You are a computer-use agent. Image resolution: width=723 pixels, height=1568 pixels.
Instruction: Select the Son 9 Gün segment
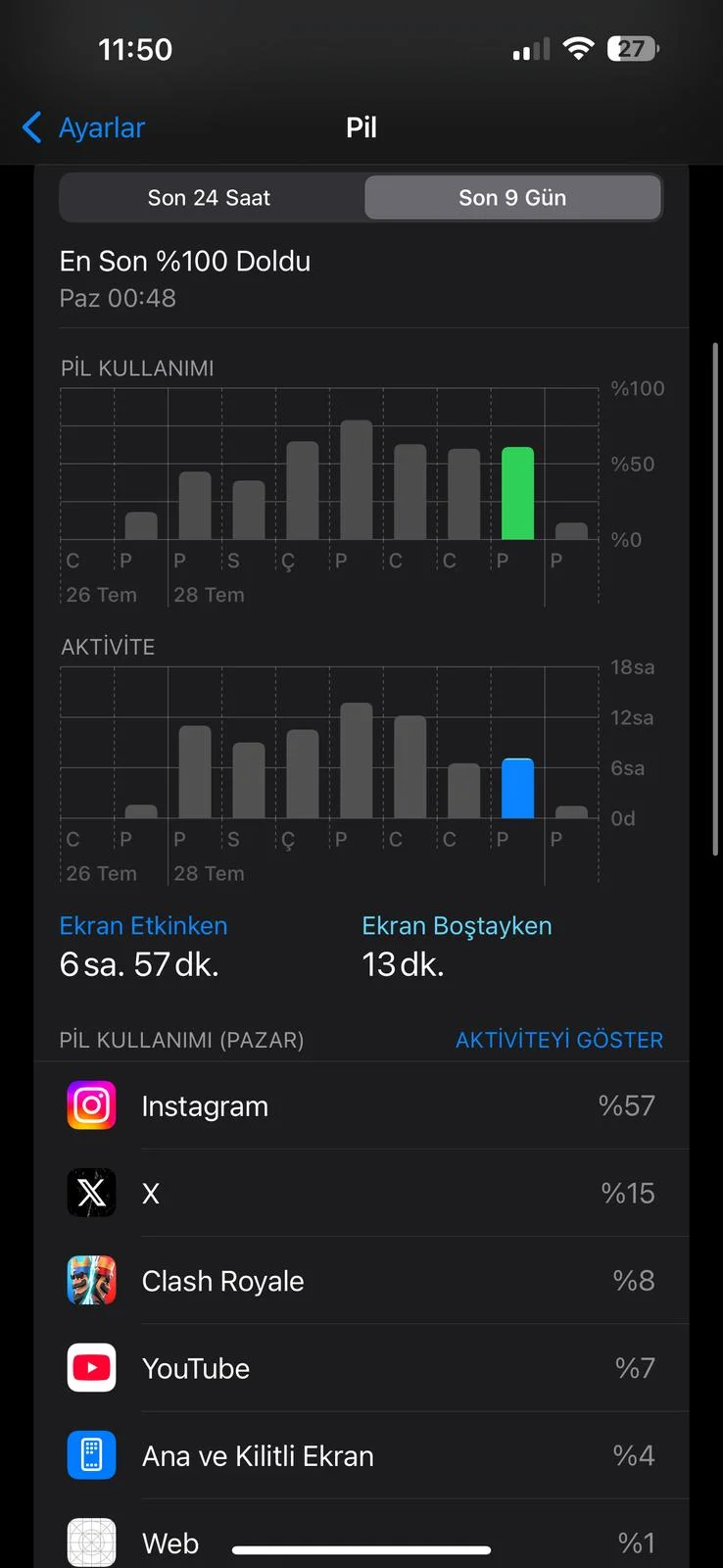tap(512, 198)
